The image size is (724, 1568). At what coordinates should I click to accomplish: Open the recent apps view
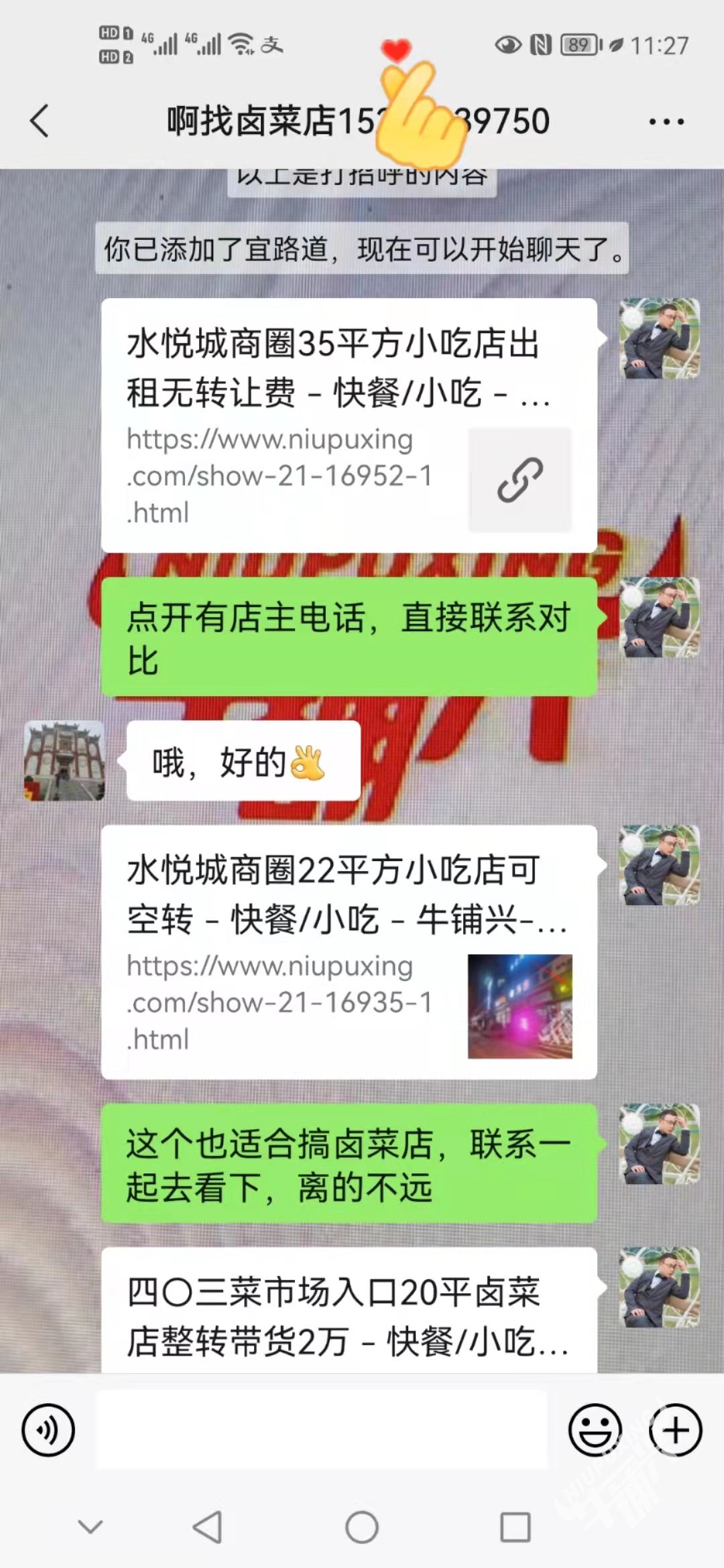click(516, 1528)
